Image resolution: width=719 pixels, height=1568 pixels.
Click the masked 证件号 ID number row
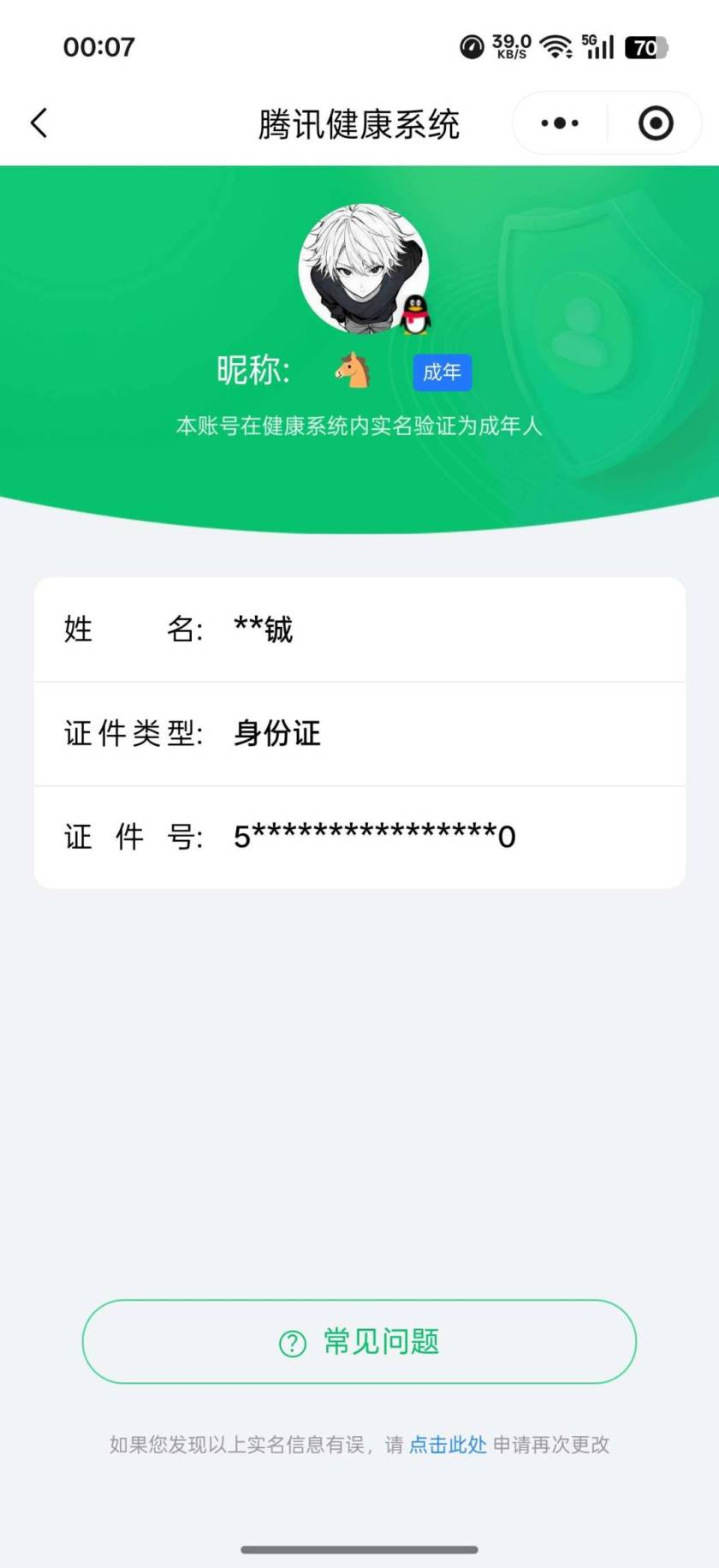359,837
